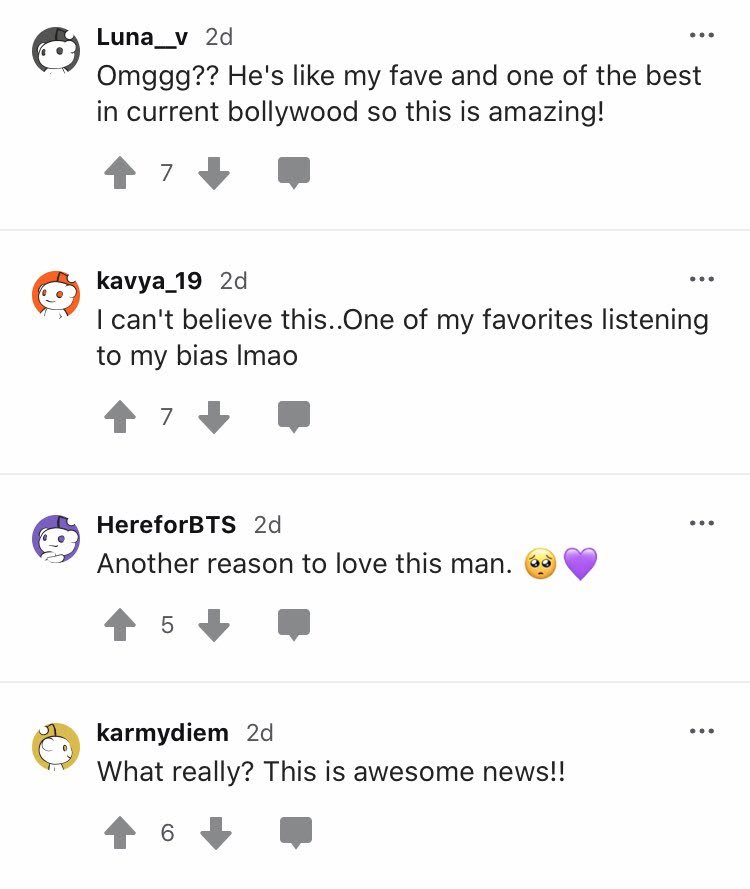Screen dimensions: 750x889
Task: Open overflow menu for karmydiem's comment
Action: [x=701, y=731]
